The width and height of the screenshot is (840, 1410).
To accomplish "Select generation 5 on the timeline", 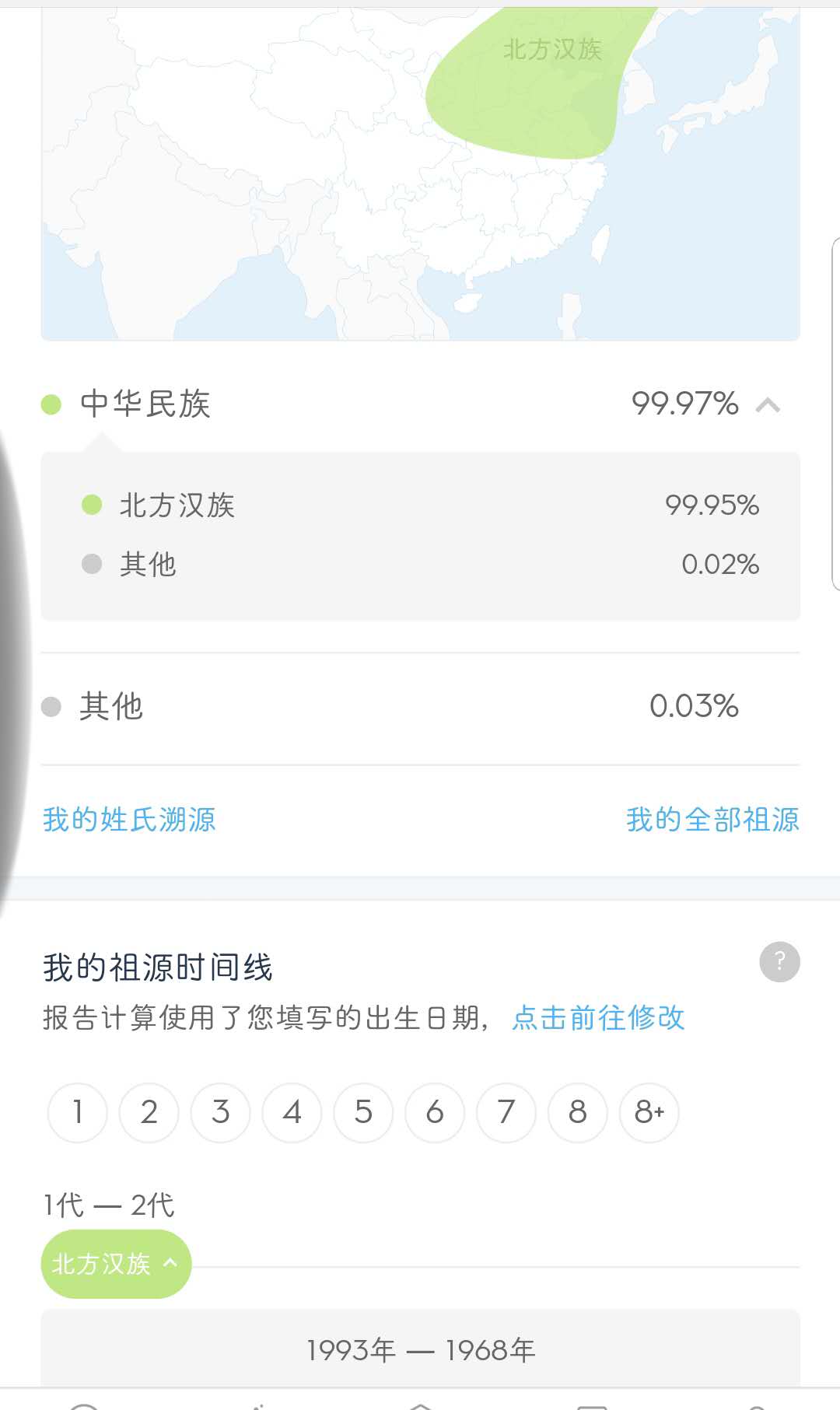I will tap(363, 1112).
